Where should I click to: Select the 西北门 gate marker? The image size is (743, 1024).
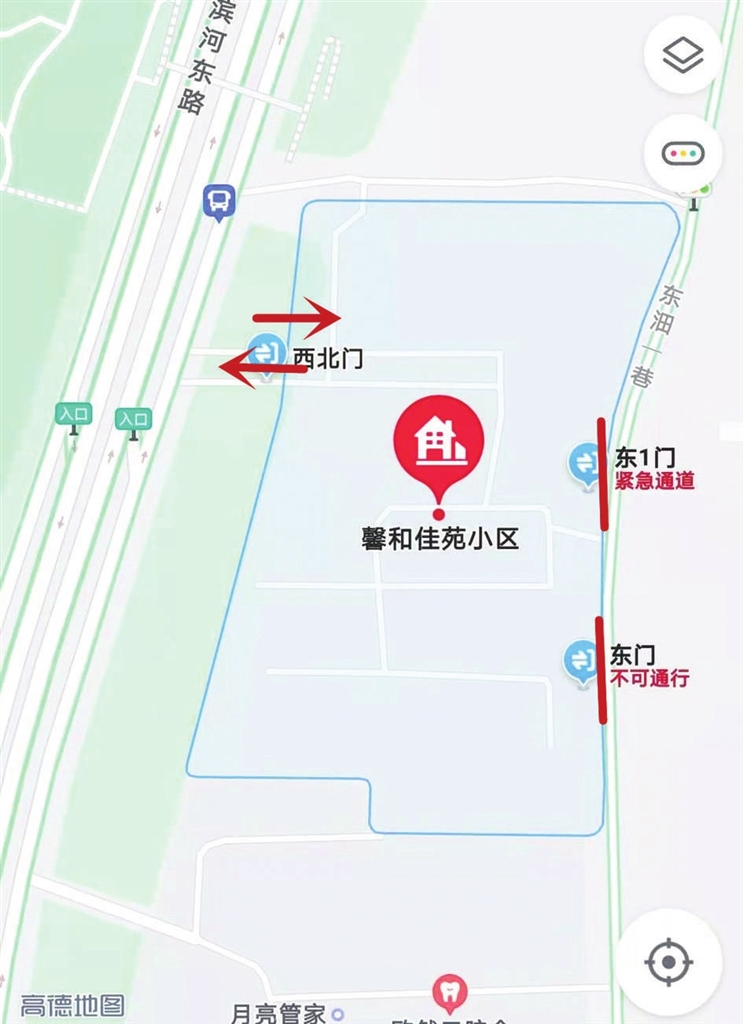[267, 354]
